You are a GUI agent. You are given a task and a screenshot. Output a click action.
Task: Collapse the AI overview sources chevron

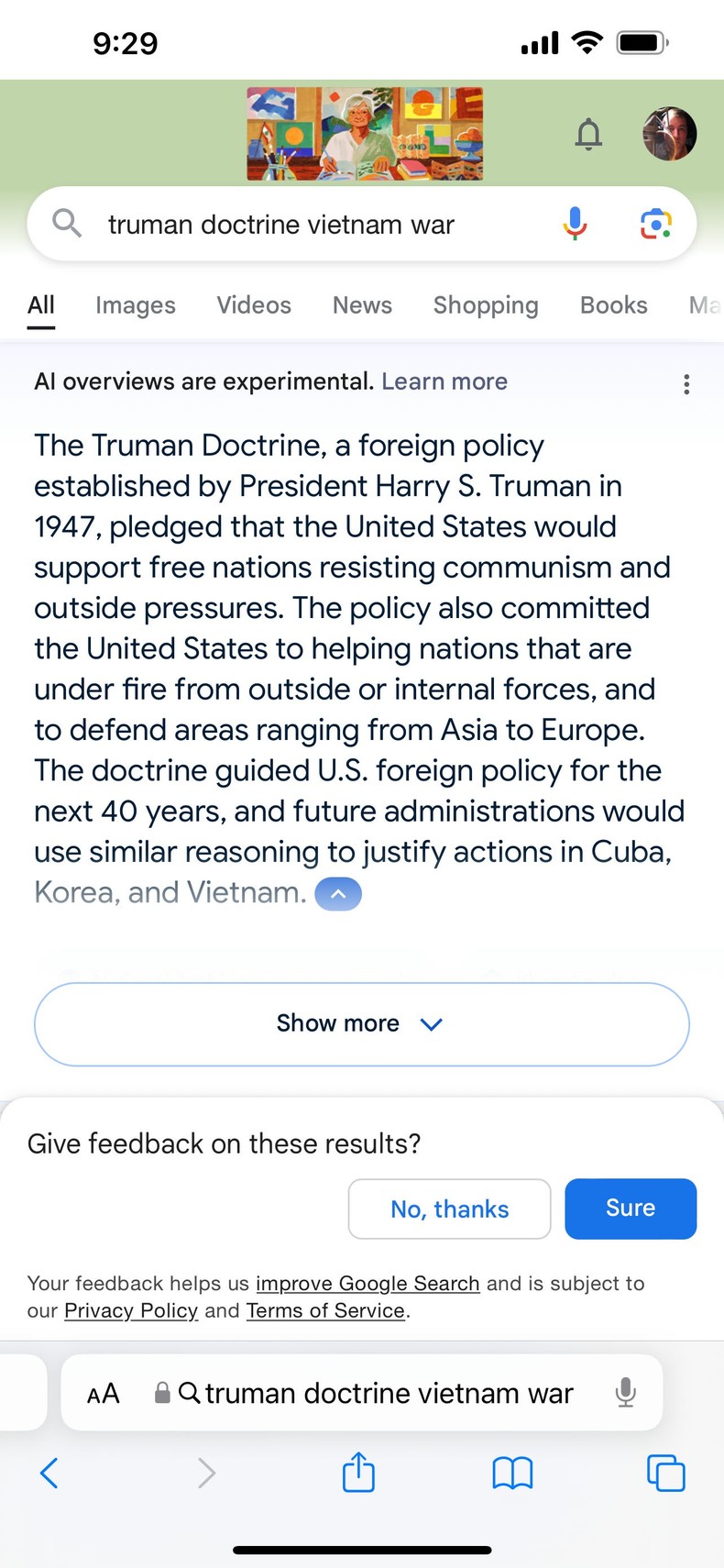point(338,894)
